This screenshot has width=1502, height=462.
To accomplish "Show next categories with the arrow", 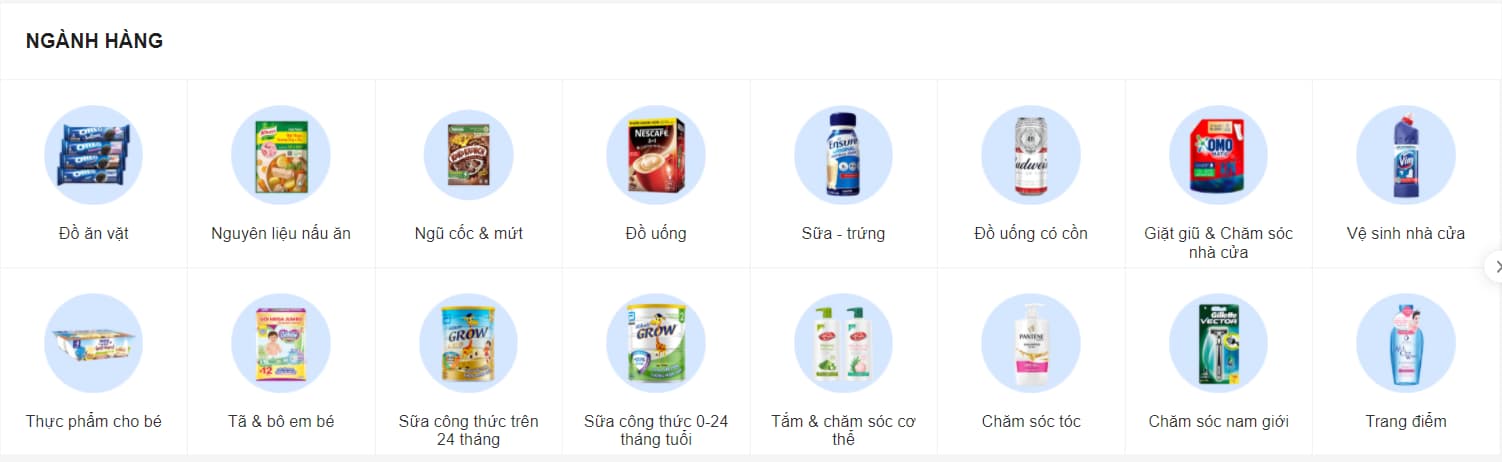I will click(x=1495, y=266).
